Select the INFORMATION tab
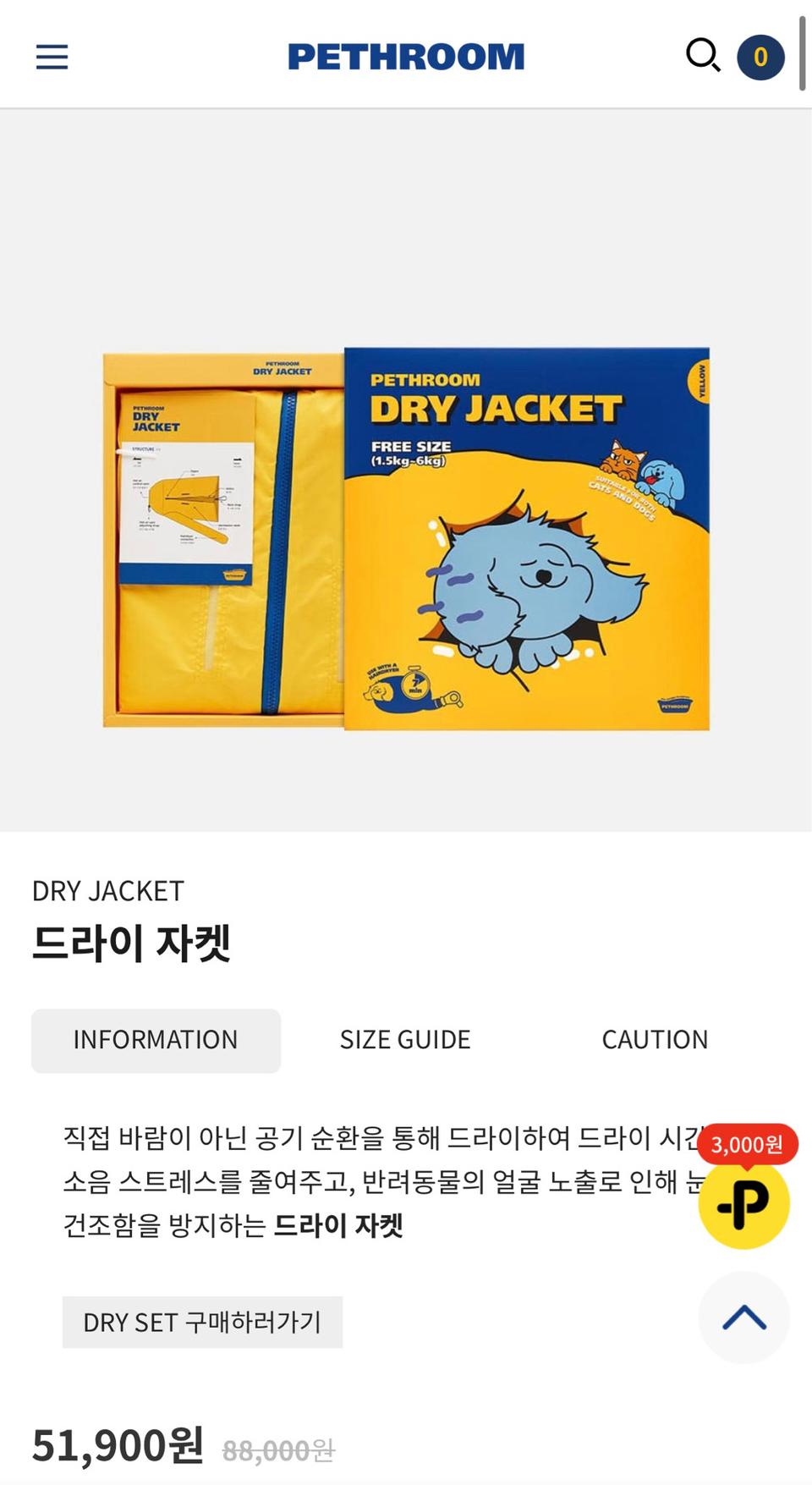 [x=156, y=1039]
